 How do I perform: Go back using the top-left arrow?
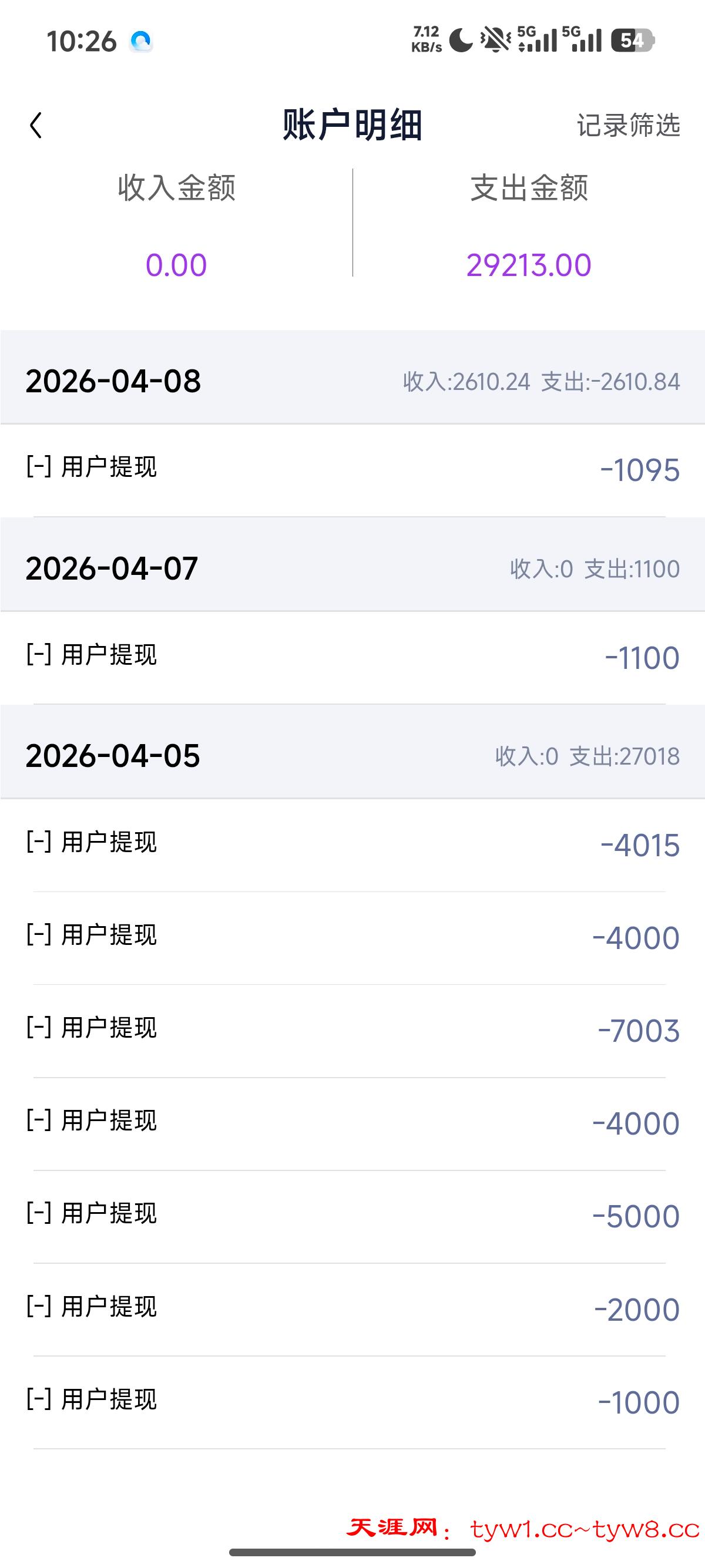pos(36,126)
